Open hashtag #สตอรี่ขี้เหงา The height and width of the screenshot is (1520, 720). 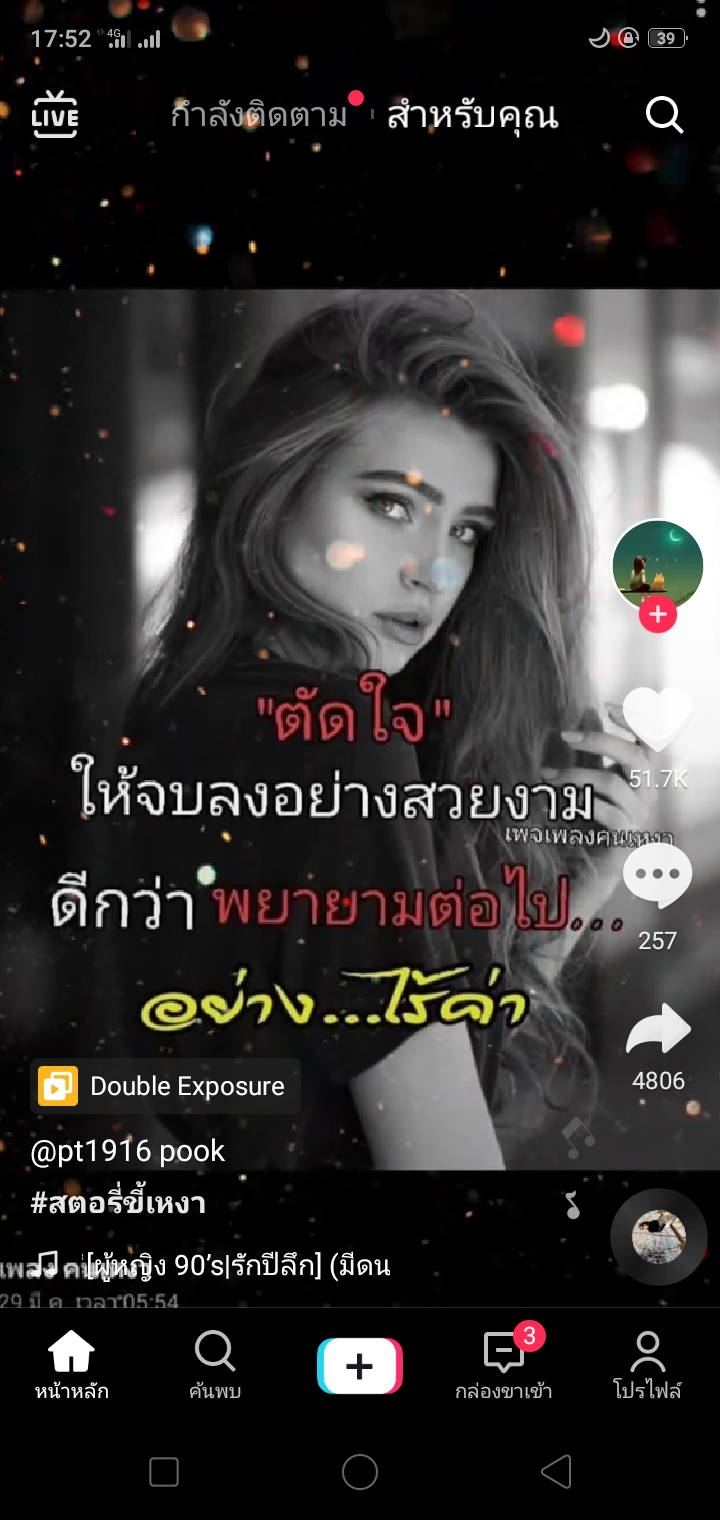118,1203
